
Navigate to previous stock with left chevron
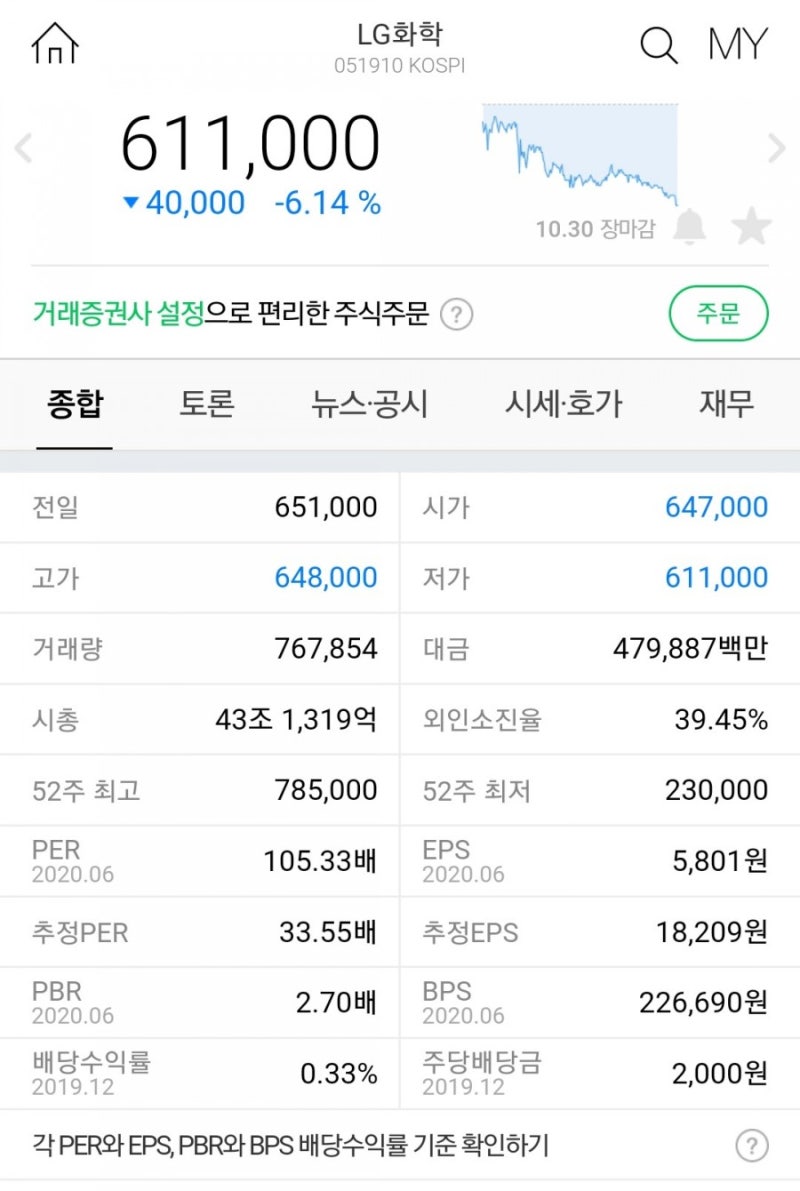point(23,148)
